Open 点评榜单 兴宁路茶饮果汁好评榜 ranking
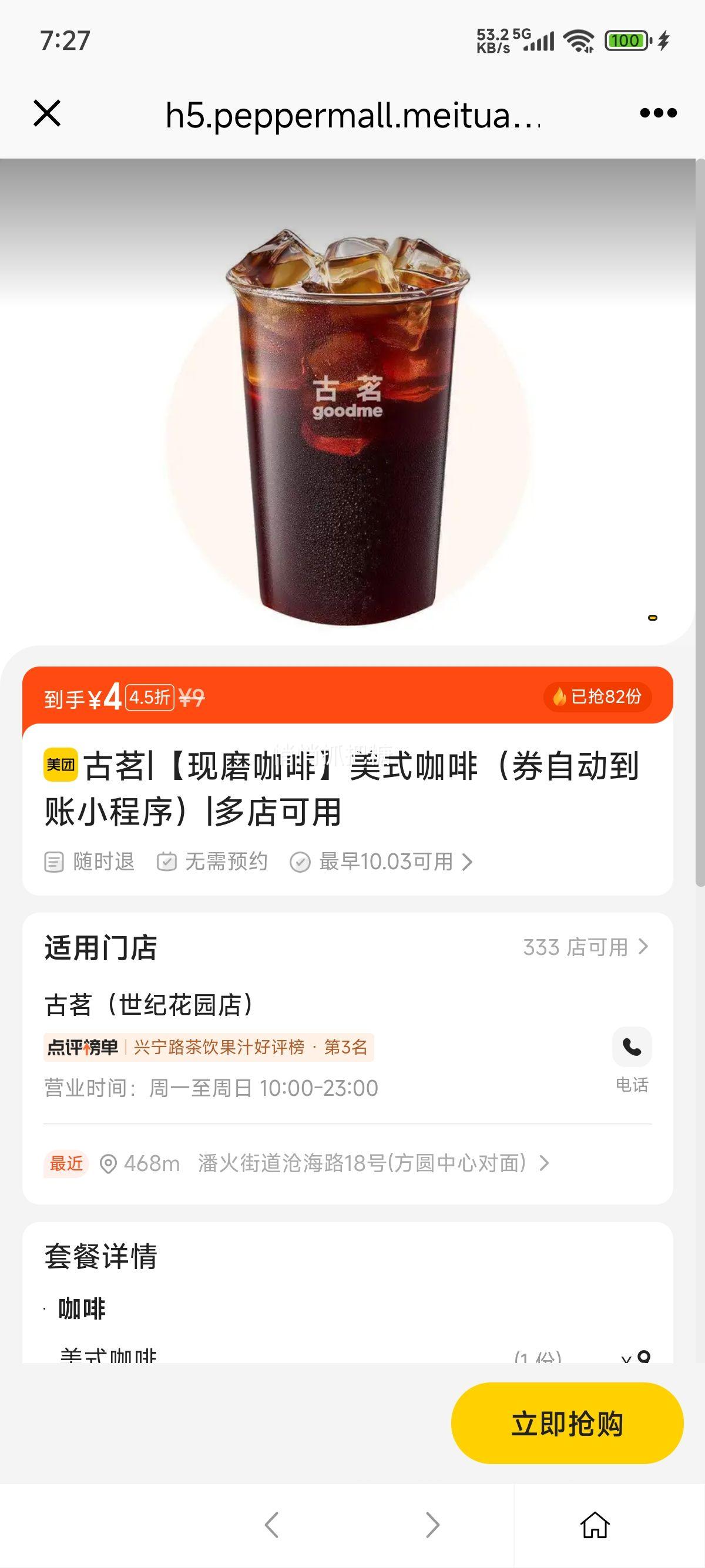Image resolution: width=705 pixels, height=1568 pixels. 208,1047
